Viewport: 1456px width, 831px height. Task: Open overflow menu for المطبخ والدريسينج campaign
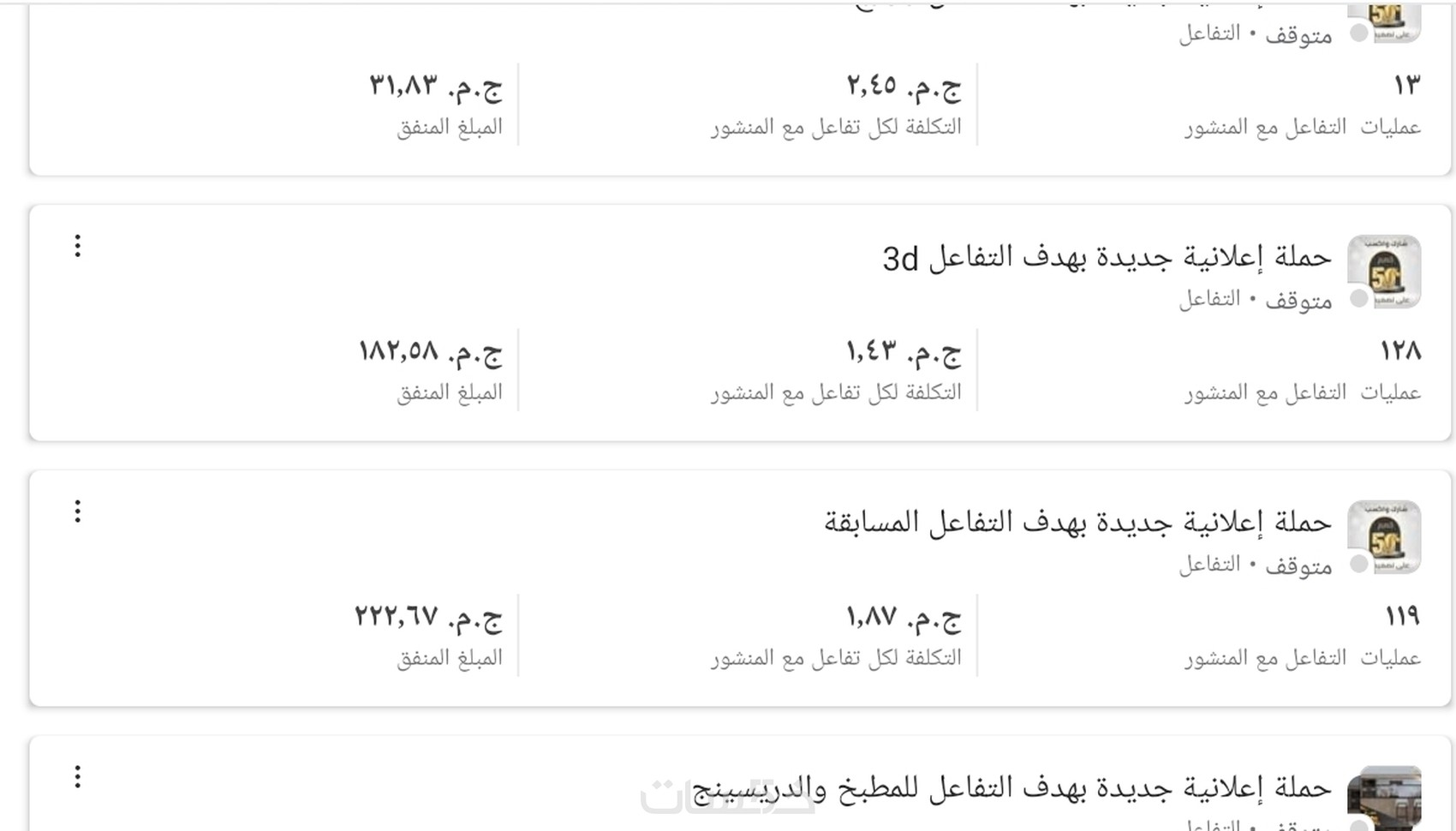(78, 777)
